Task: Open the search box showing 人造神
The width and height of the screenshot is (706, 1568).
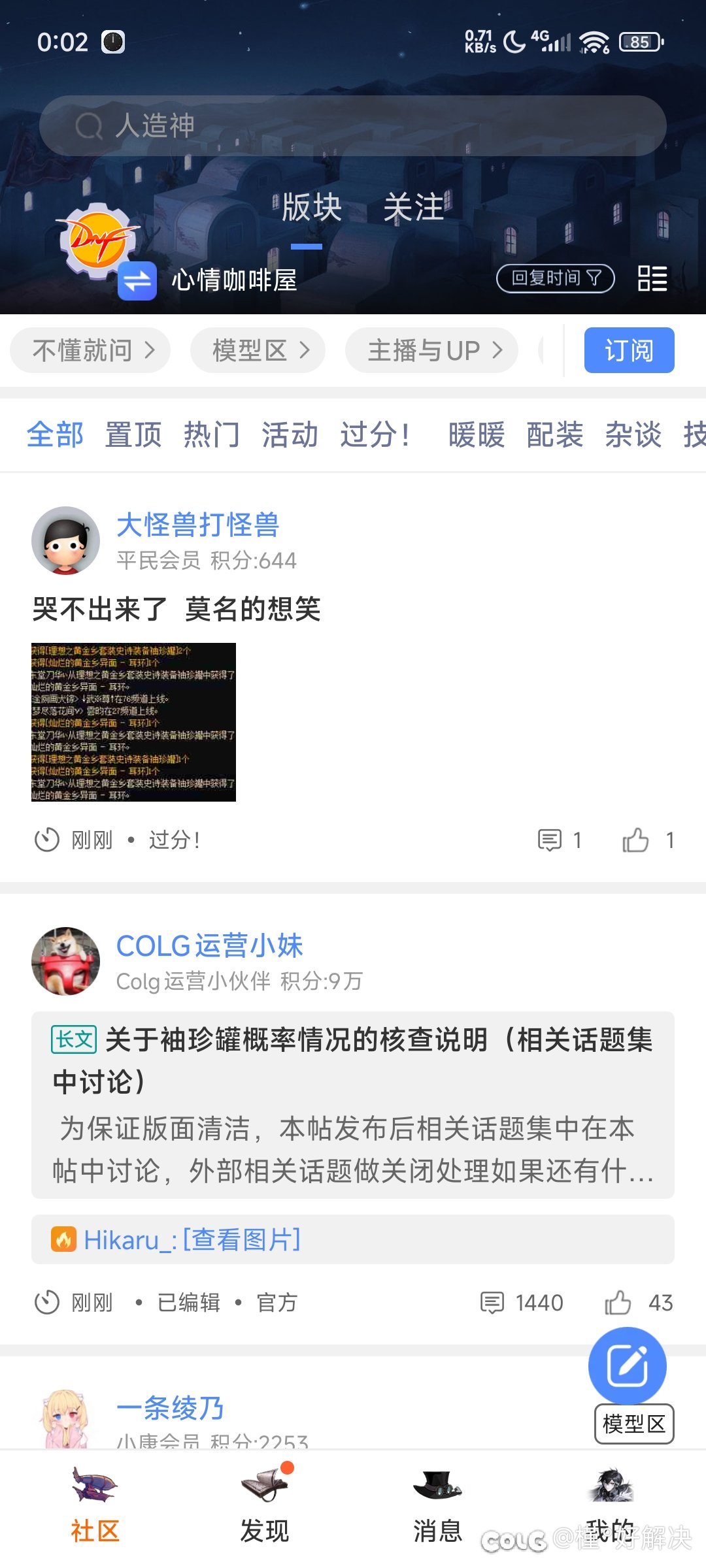Action: pos(353,125)
